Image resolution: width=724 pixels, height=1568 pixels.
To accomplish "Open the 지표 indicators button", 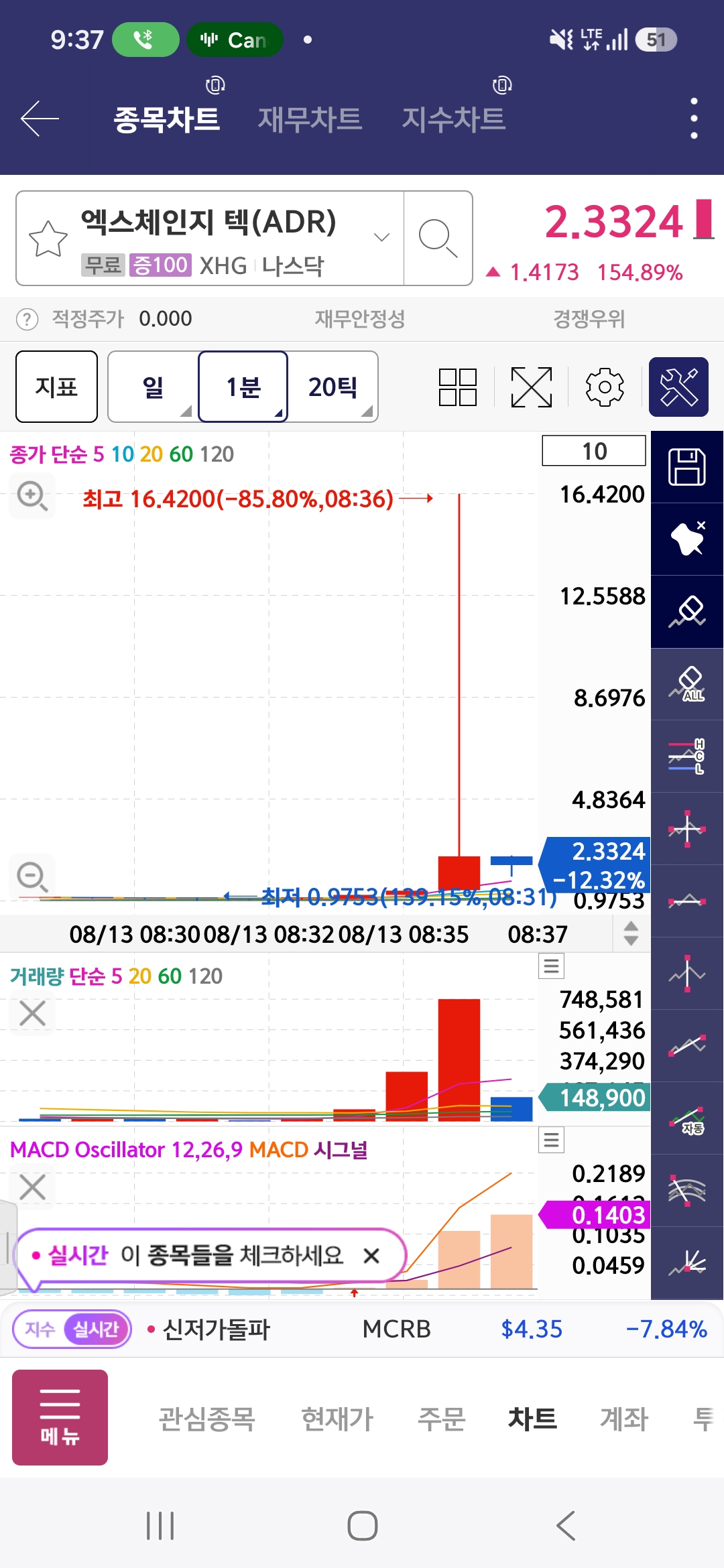I will click(x=56, y=387).
